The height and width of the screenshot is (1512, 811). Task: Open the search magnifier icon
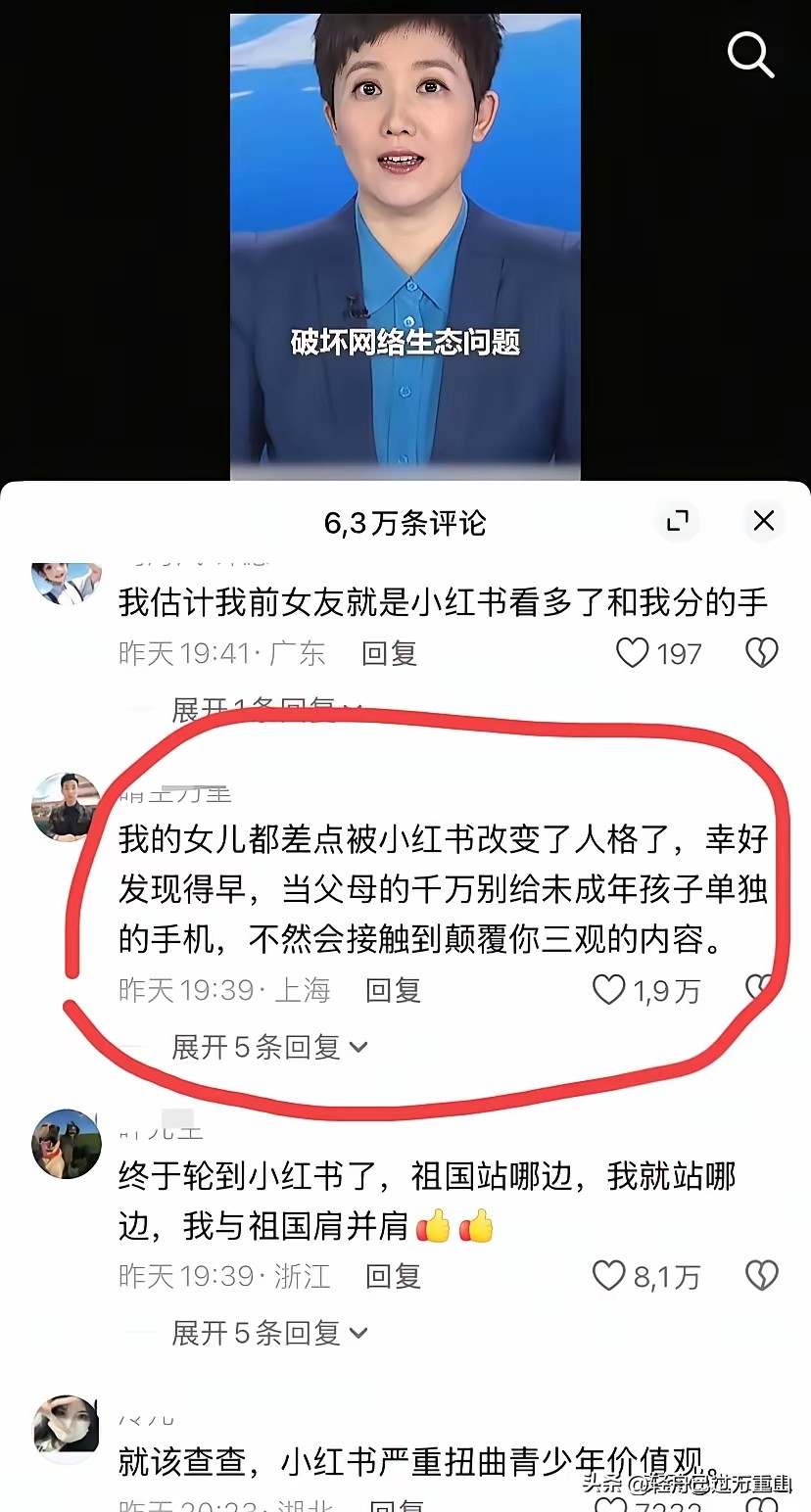tap(750, 56)
